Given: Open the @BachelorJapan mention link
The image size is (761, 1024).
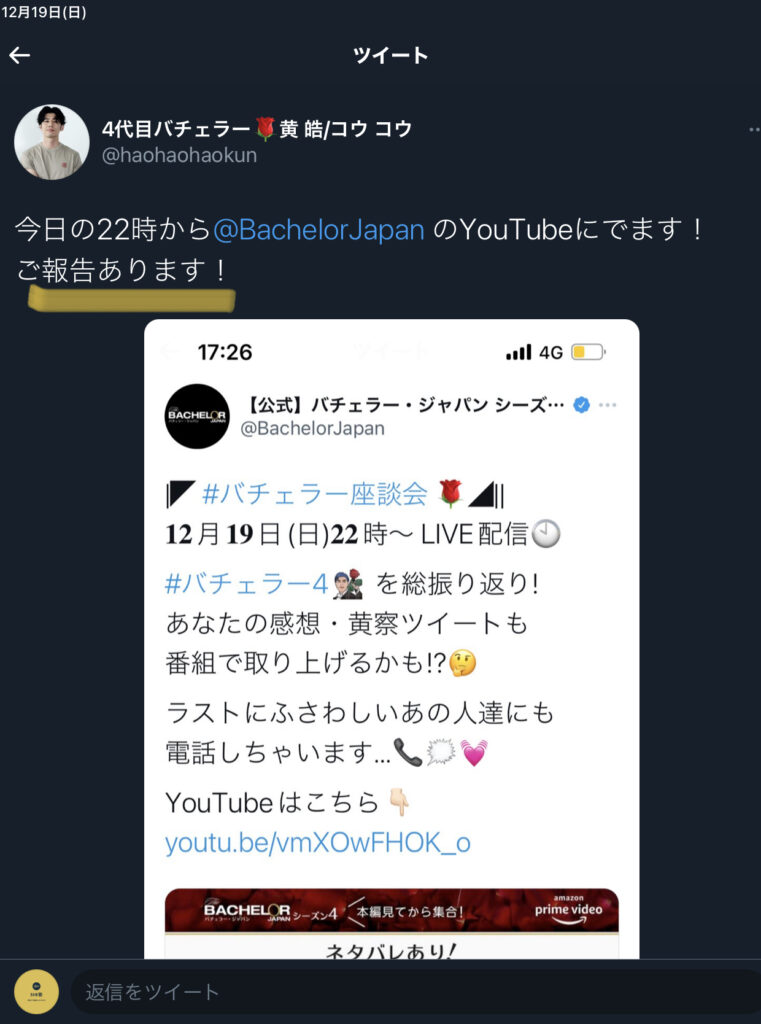Looking at the screenshot, I should (x=318, y=229).
